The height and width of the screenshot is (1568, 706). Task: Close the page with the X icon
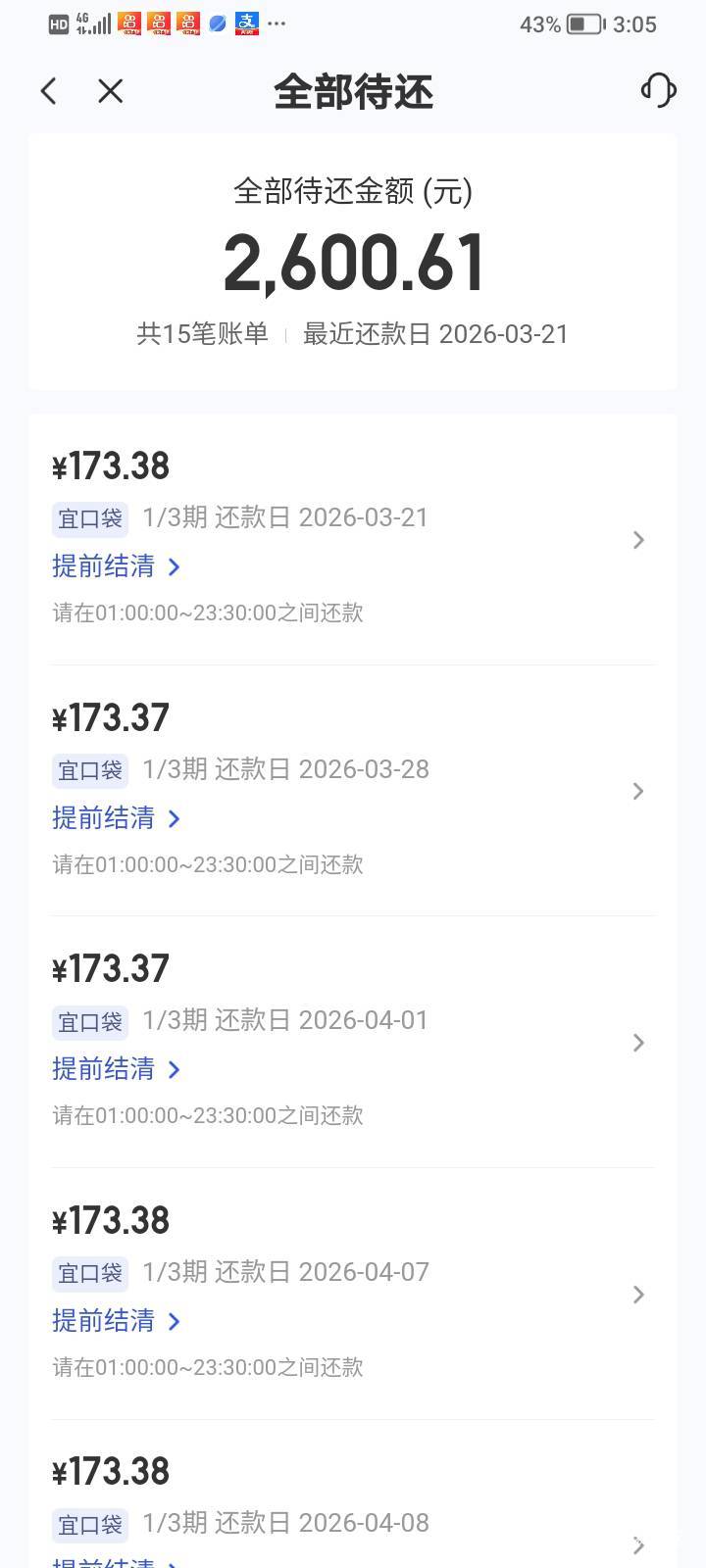pyautogui.click(x=111, y=91)
